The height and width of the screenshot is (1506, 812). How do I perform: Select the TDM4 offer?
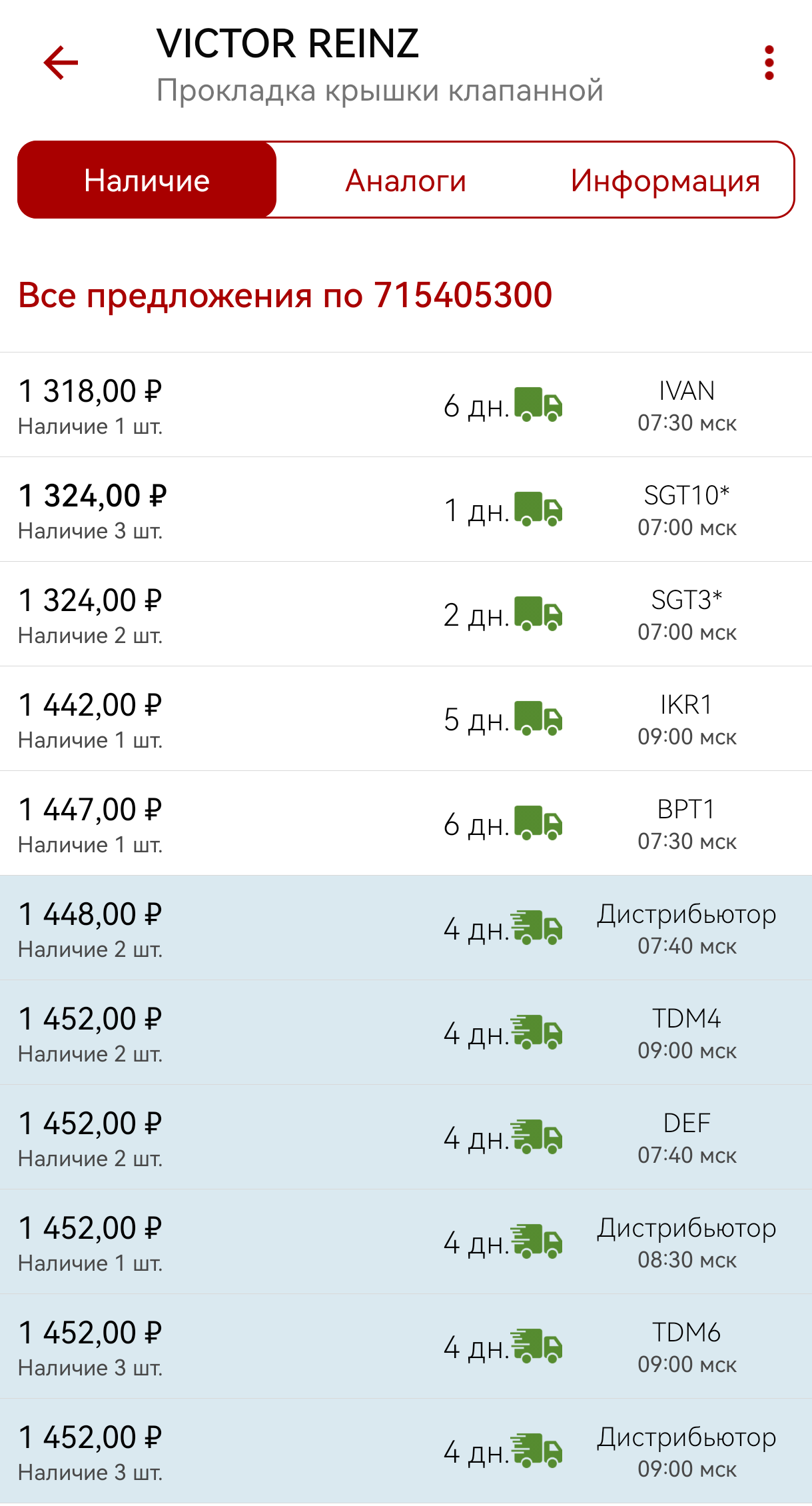pyautogui.click(x=406, y=1033)
